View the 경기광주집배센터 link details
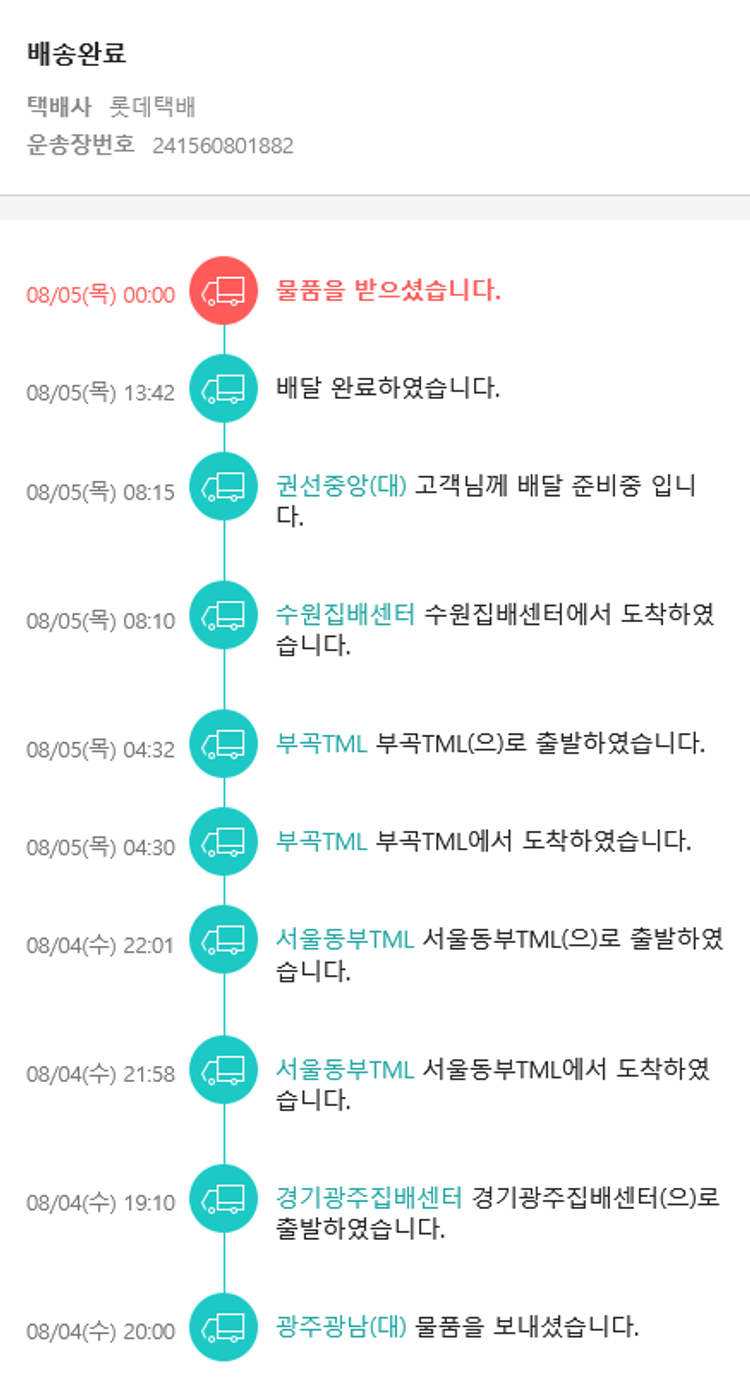This screenshot has height=1394, width=750. point(369,1197)
